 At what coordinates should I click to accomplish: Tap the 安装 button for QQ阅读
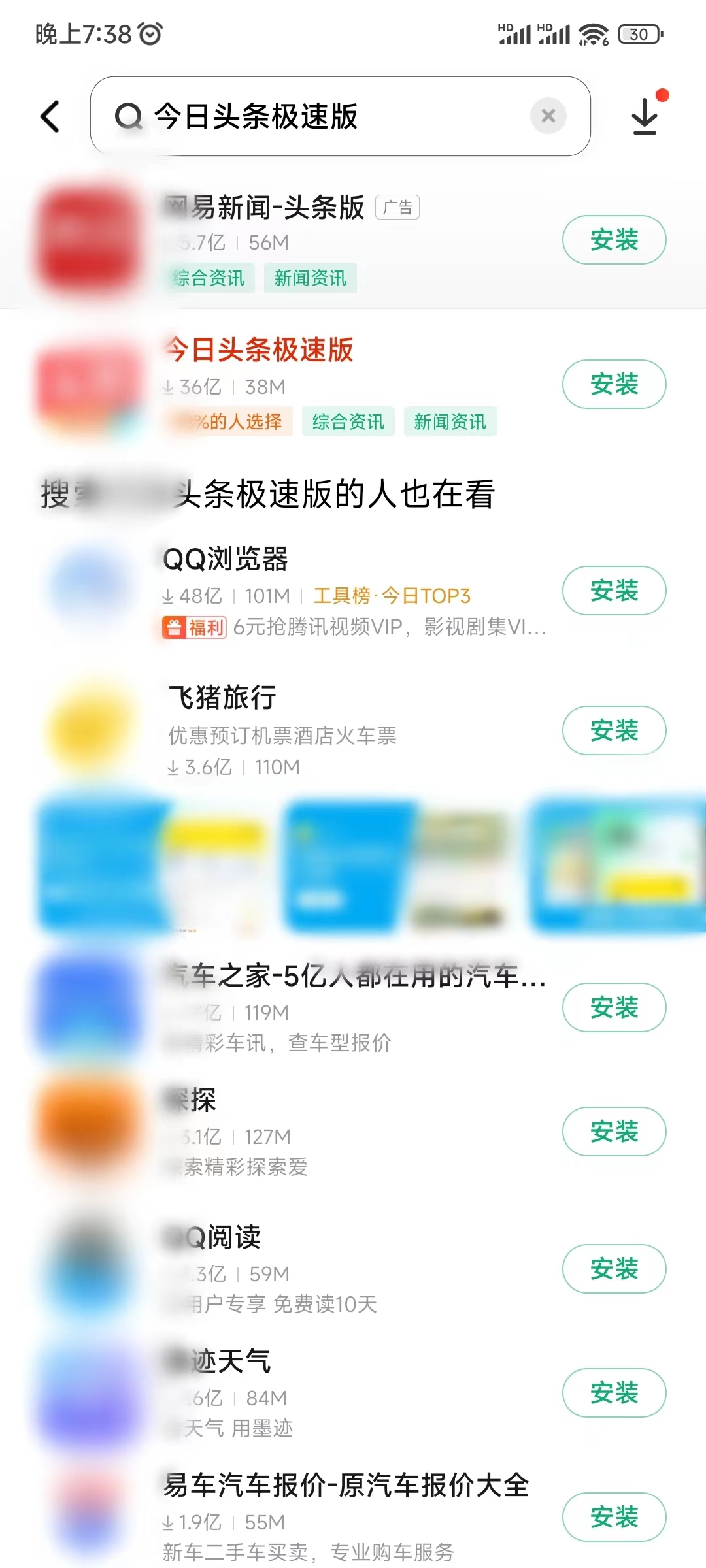click(x=613, y=1269)
